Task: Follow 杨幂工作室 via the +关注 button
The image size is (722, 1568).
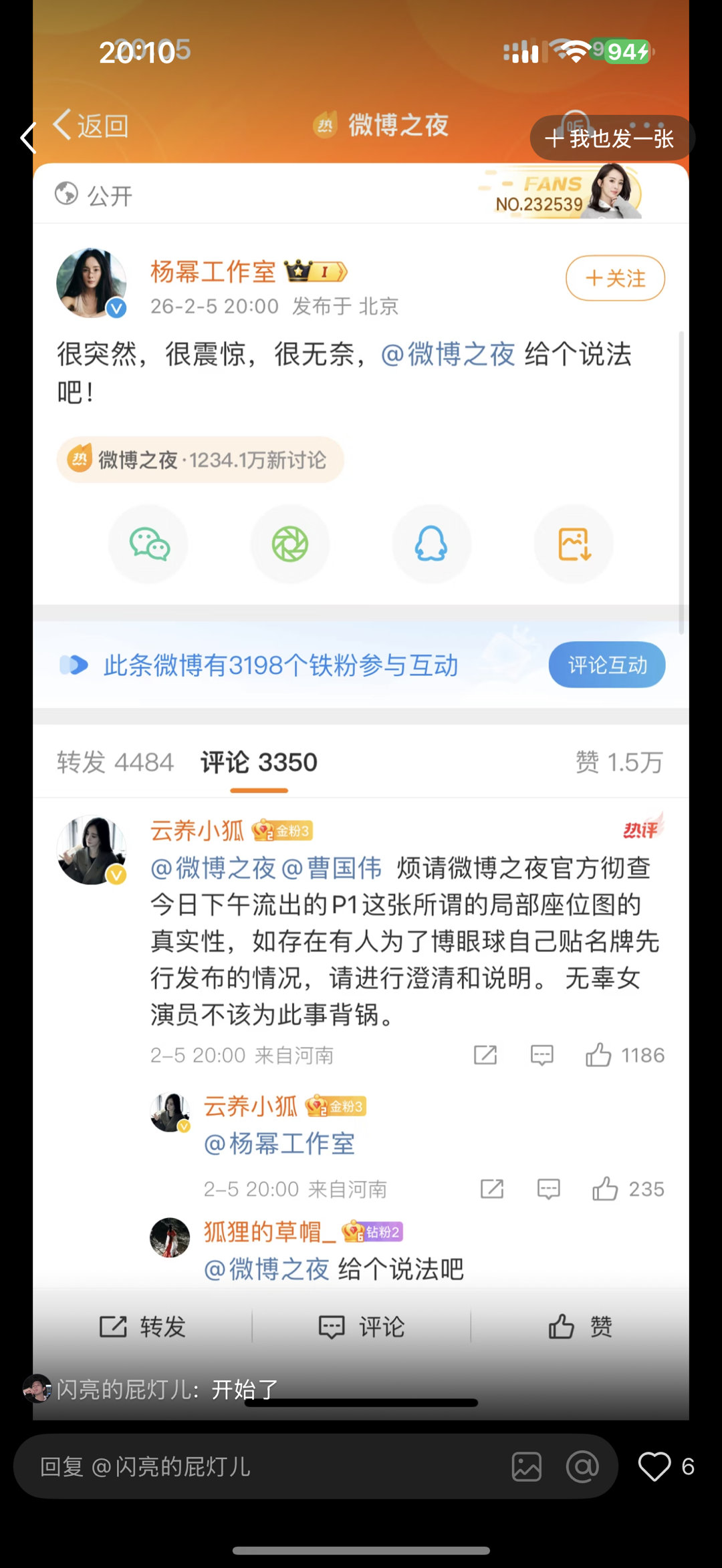Action: [614, 279]
